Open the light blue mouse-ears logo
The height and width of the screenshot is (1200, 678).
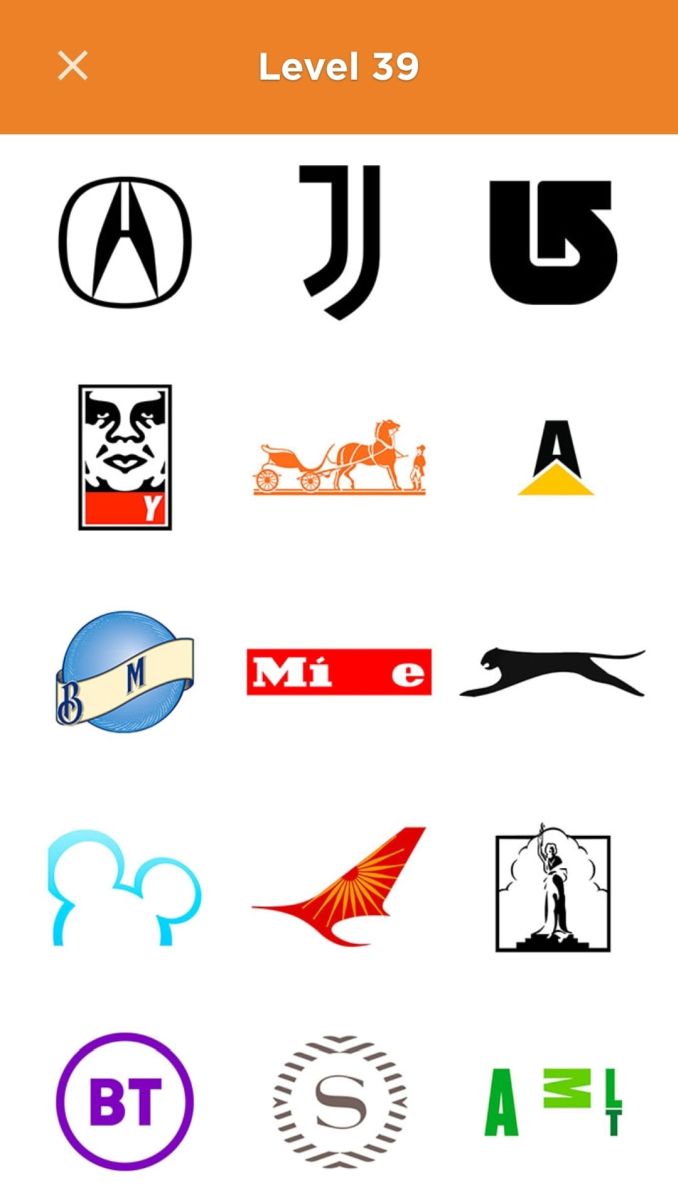point(125,887)
